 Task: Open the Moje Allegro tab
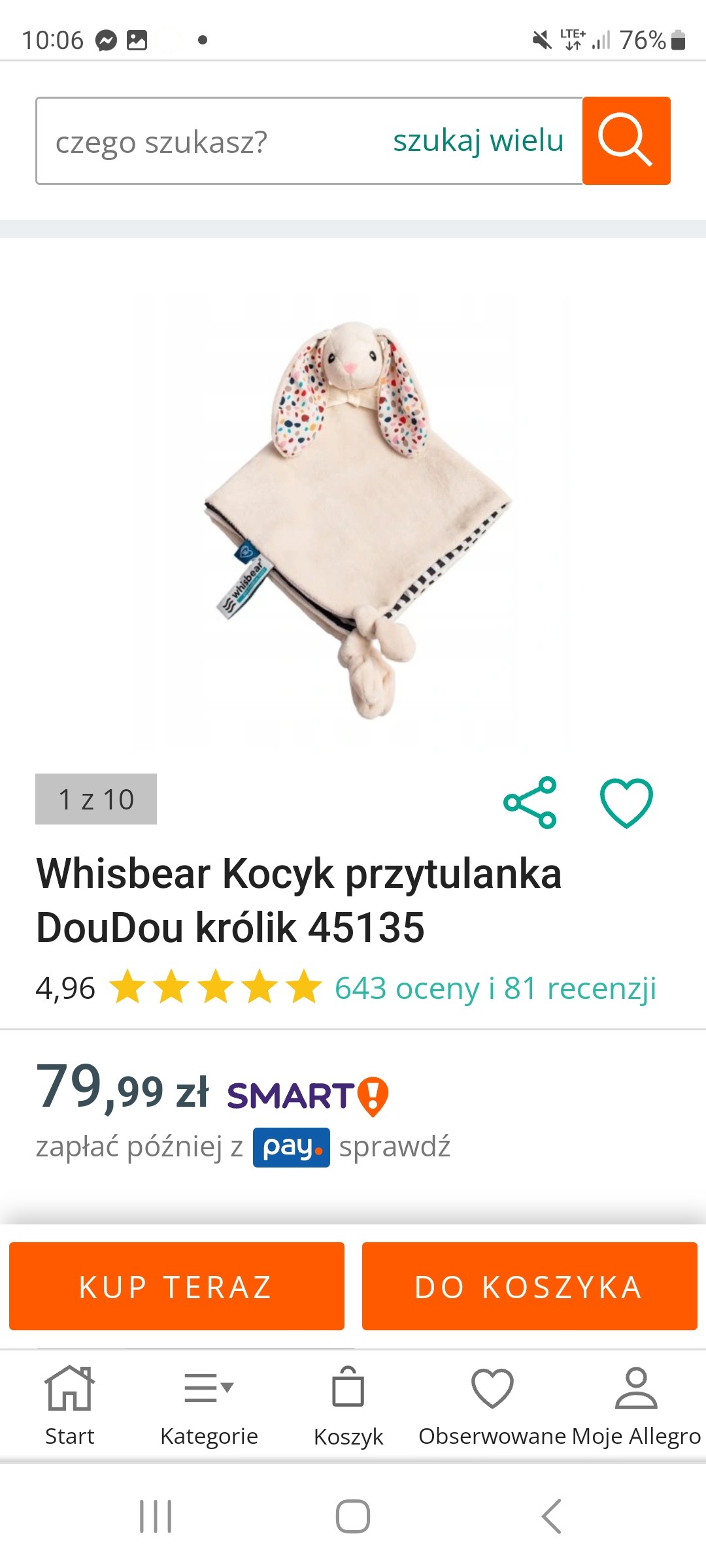coord(636,1405)
